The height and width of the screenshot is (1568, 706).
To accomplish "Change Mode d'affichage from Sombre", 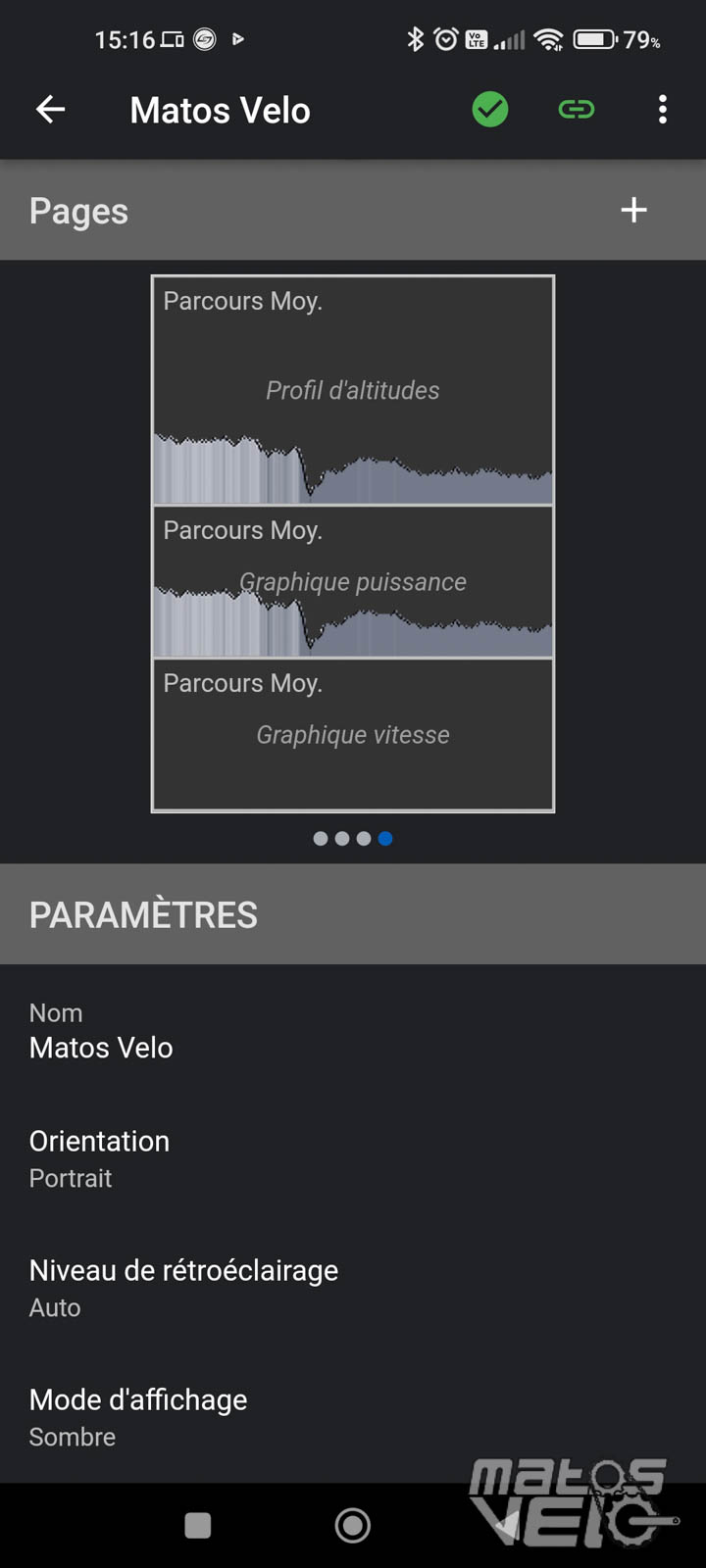I will click(x=353, y=1417).
